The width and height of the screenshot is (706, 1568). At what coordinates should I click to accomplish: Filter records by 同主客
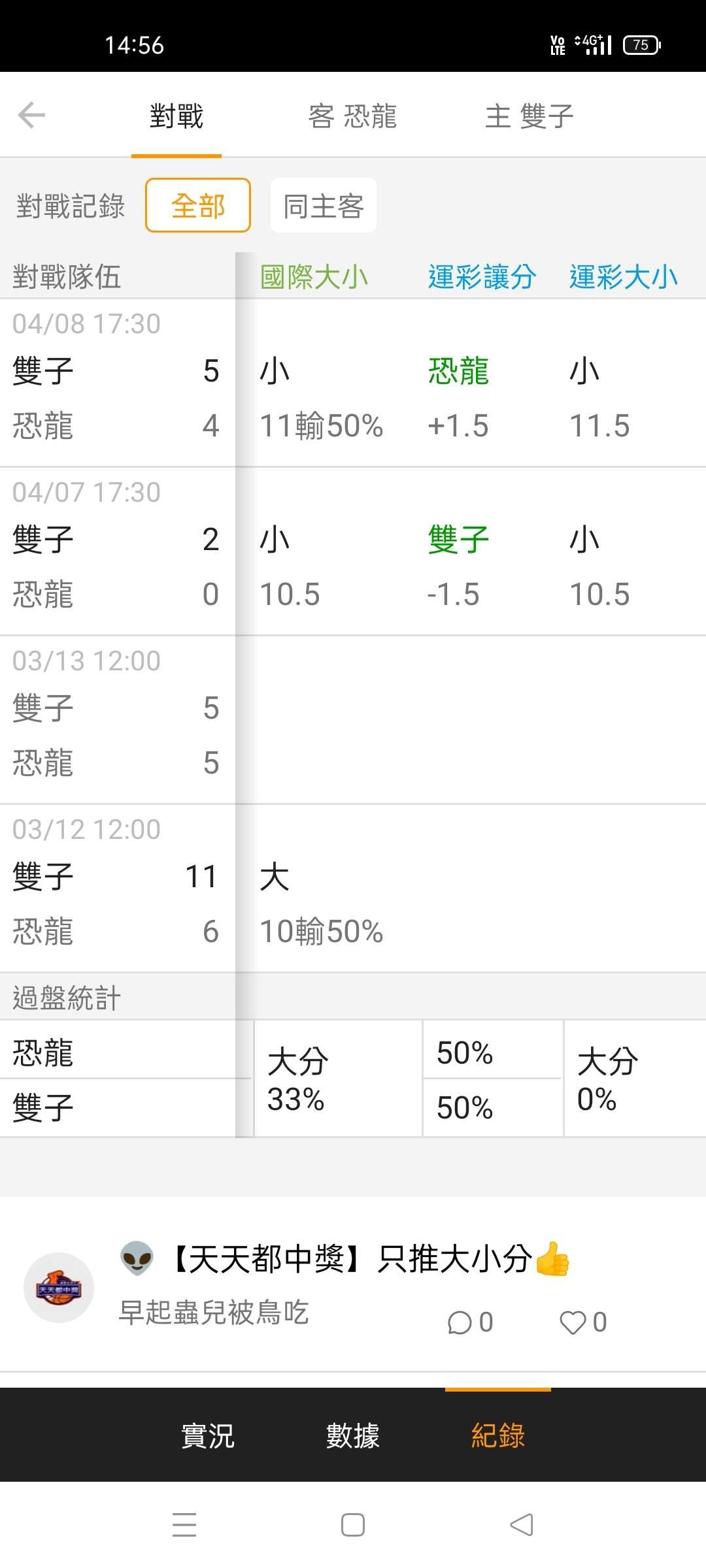click(x=324, y=205)
